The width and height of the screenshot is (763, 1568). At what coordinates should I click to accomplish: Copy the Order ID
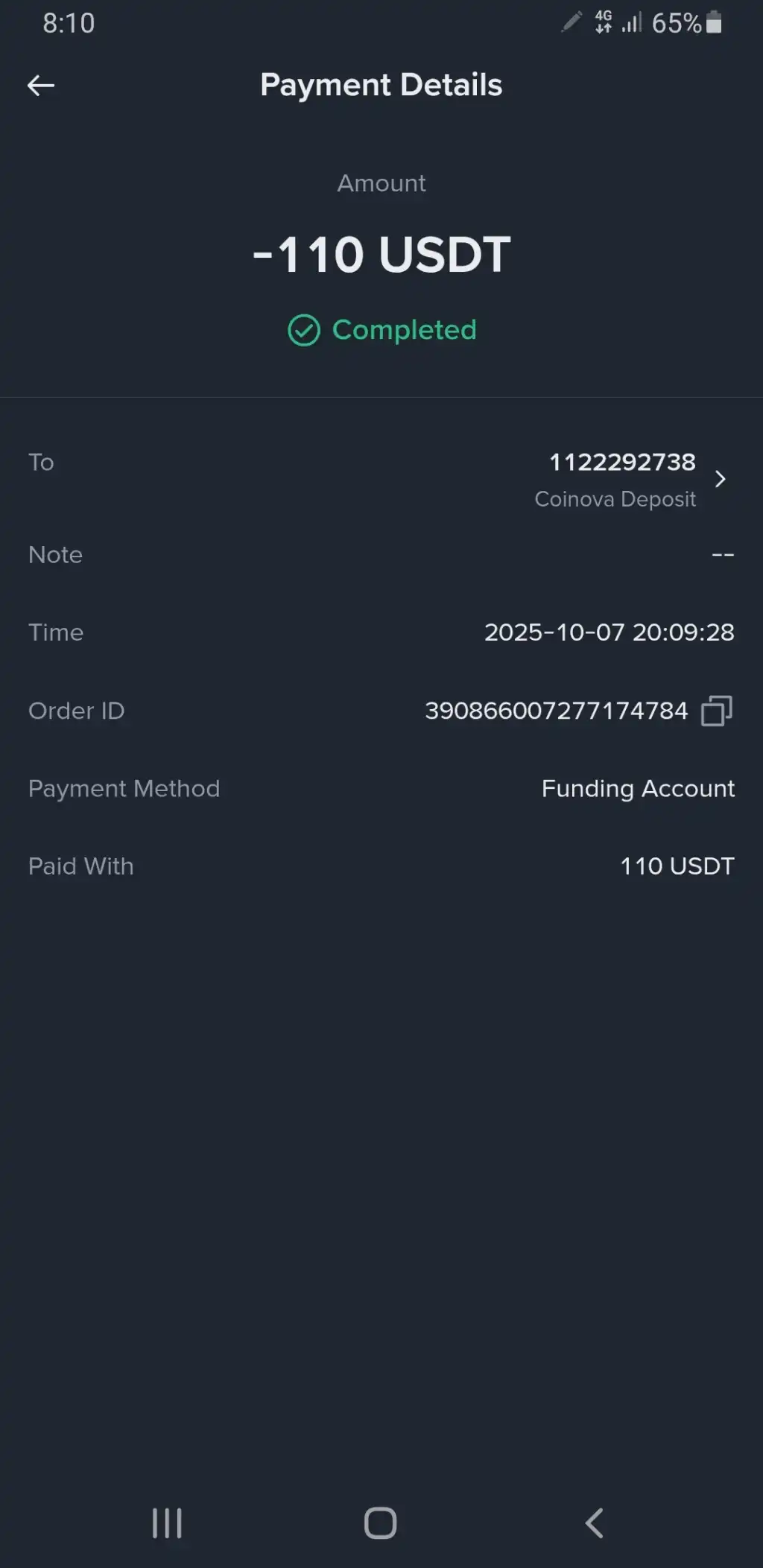point(716,711)
